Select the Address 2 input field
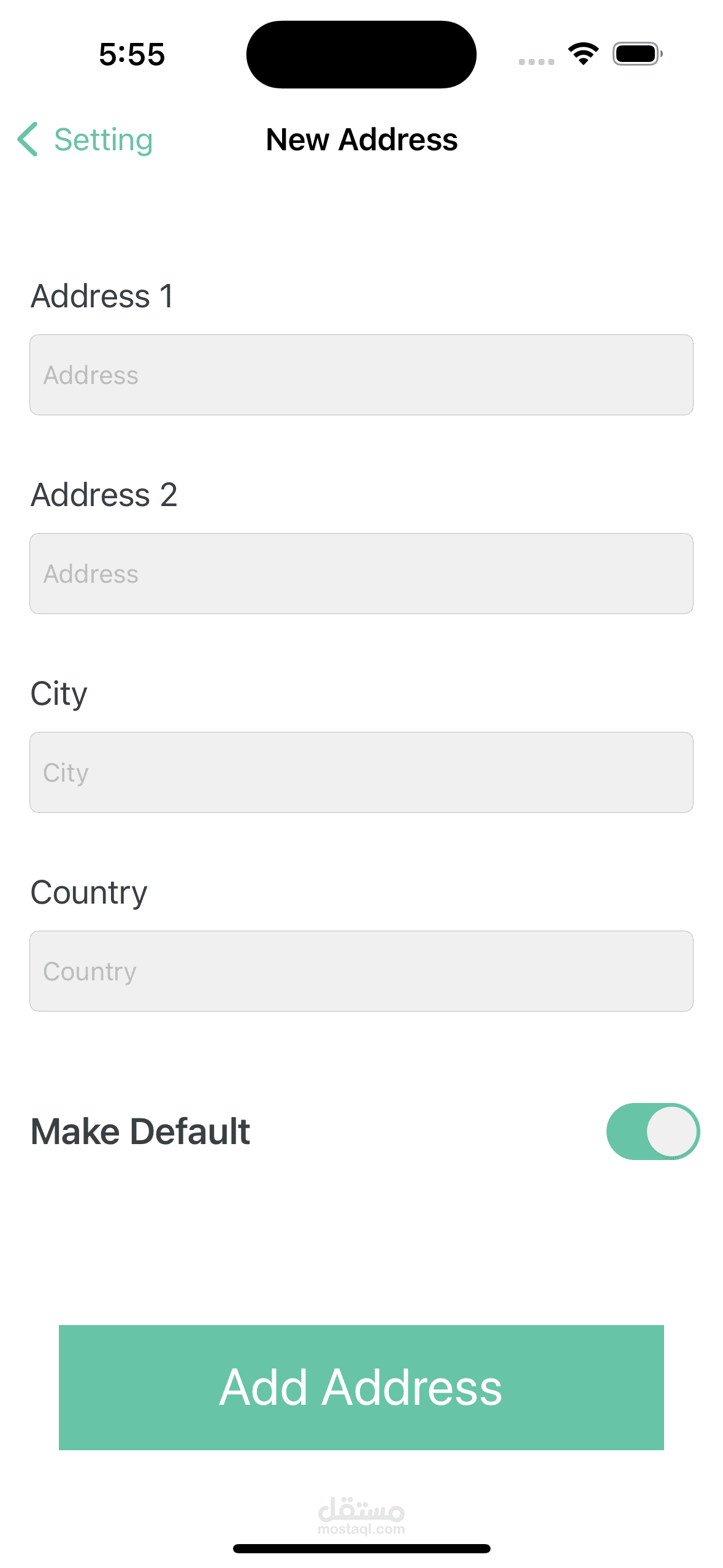 [361, 574]
